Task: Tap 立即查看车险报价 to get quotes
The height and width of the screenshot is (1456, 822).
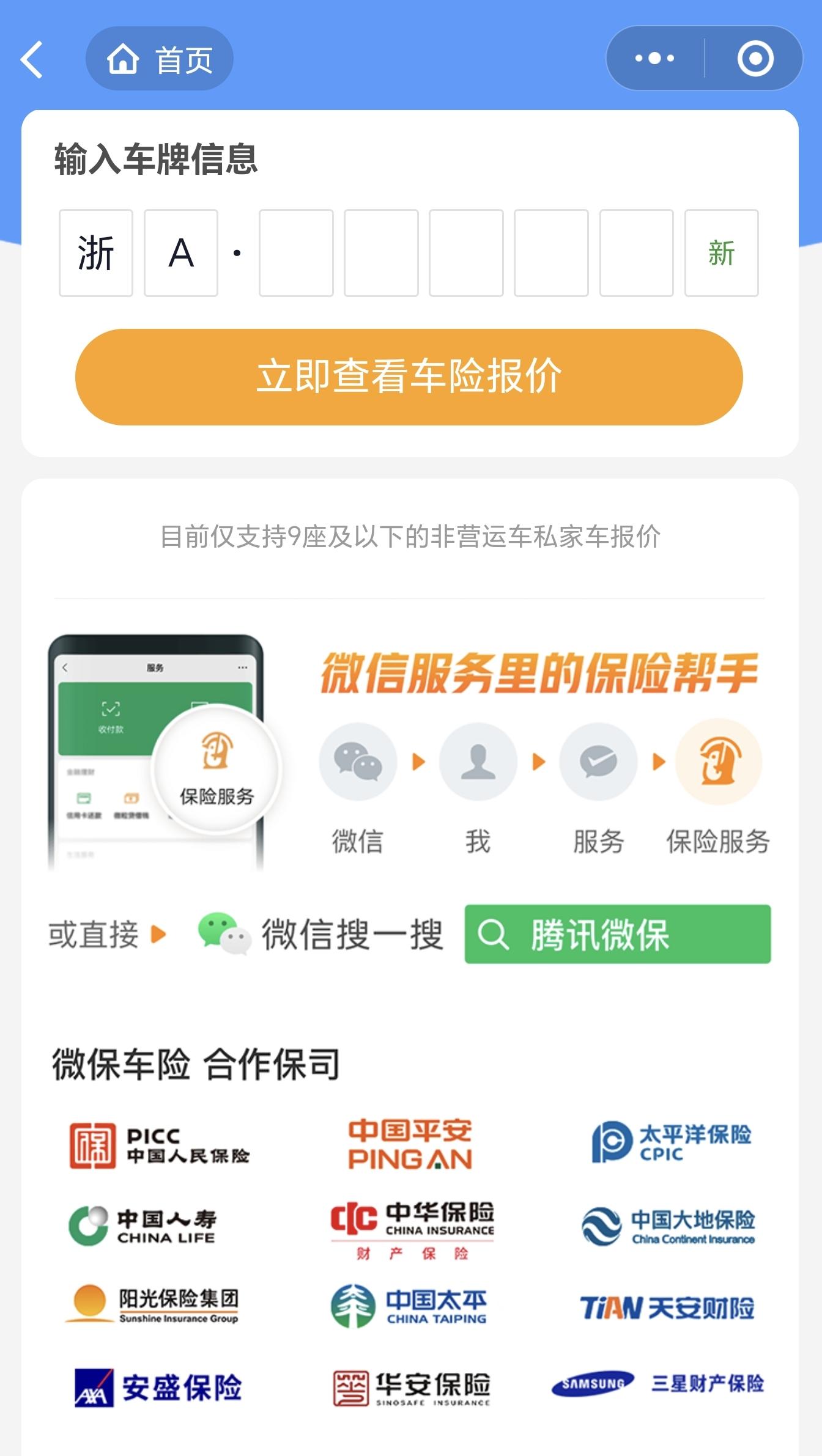Action: [410, 377]
